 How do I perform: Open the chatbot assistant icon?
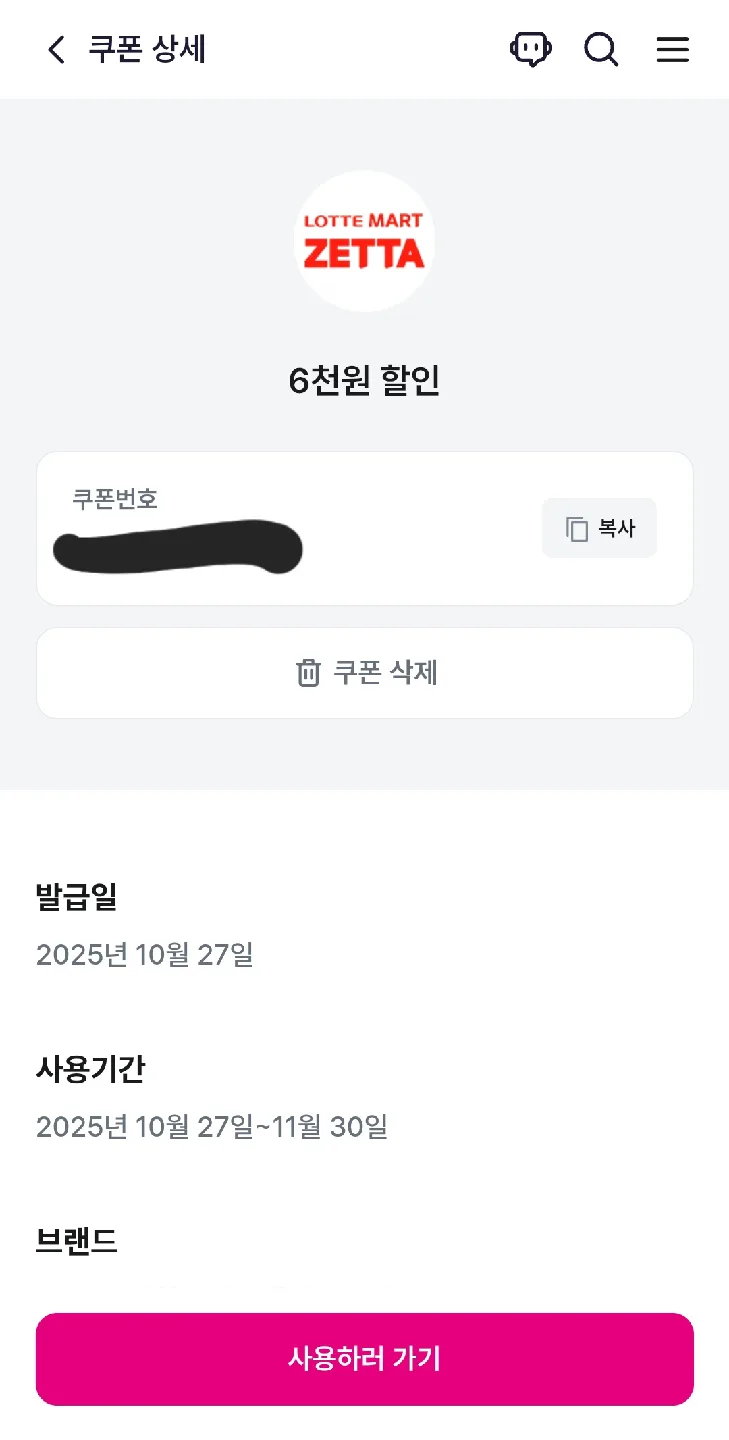tap(531, 49)
